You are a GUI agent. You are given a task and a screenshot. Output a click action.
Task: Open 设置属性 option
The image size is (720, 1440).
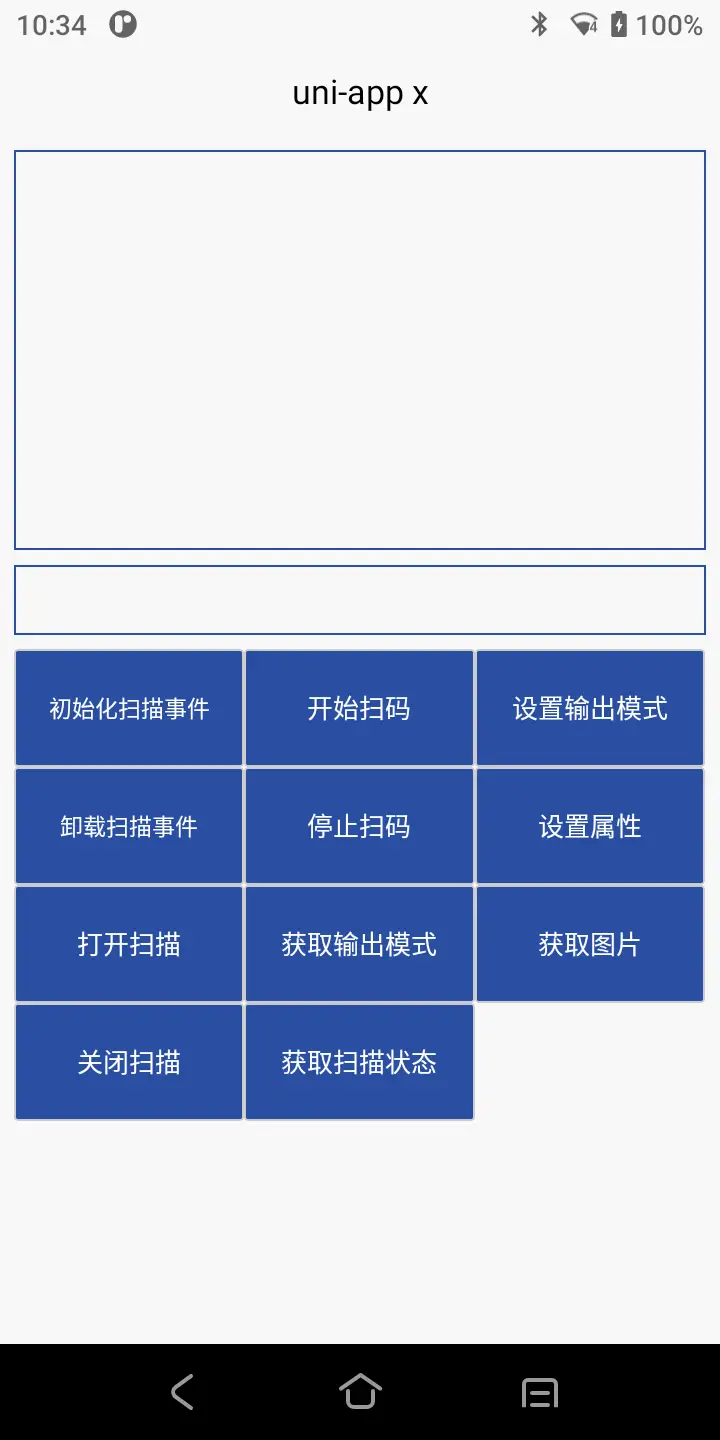(590, 826)
